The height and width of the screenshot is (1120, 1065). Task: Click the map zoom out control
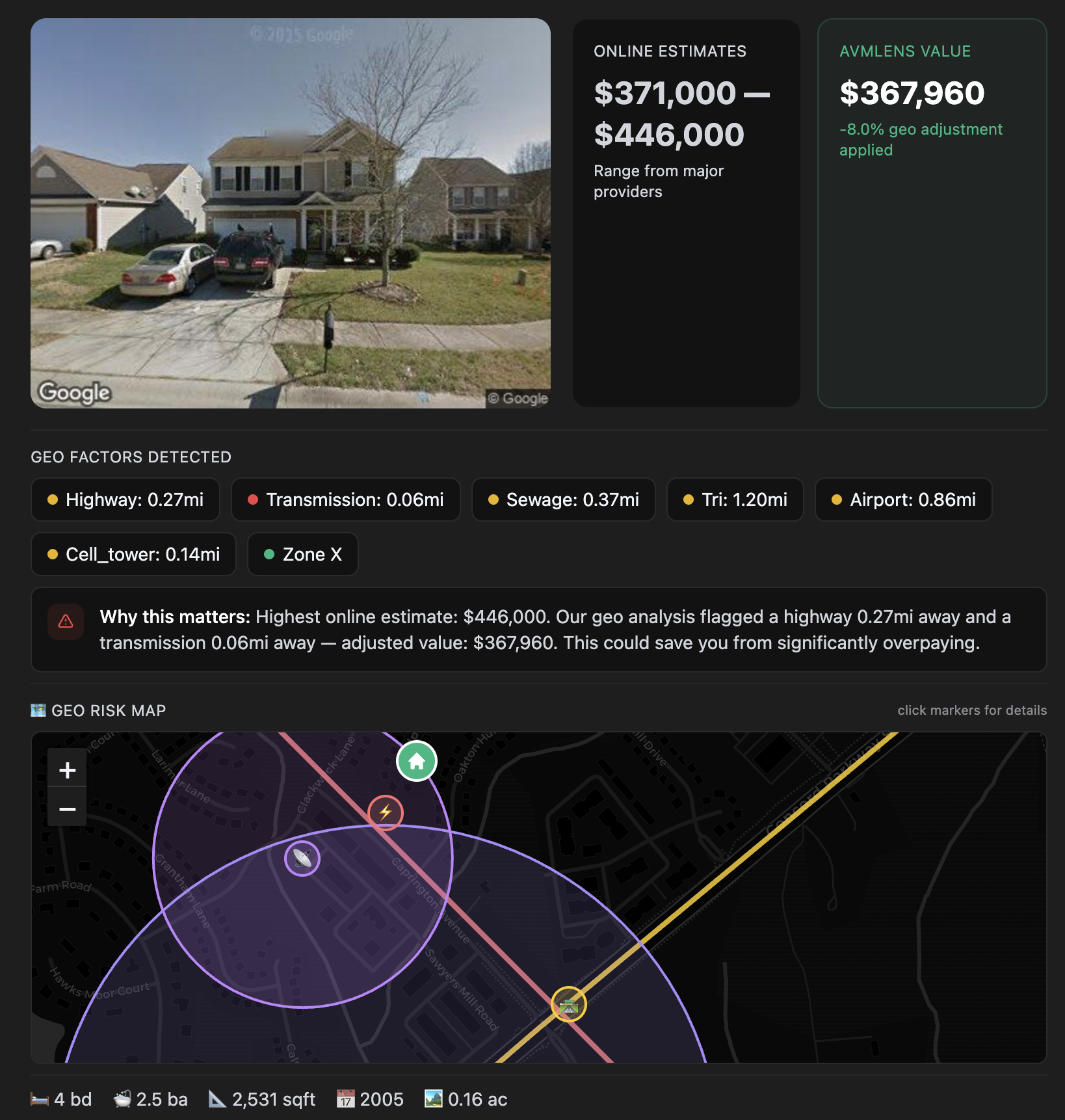click(66, 808)
